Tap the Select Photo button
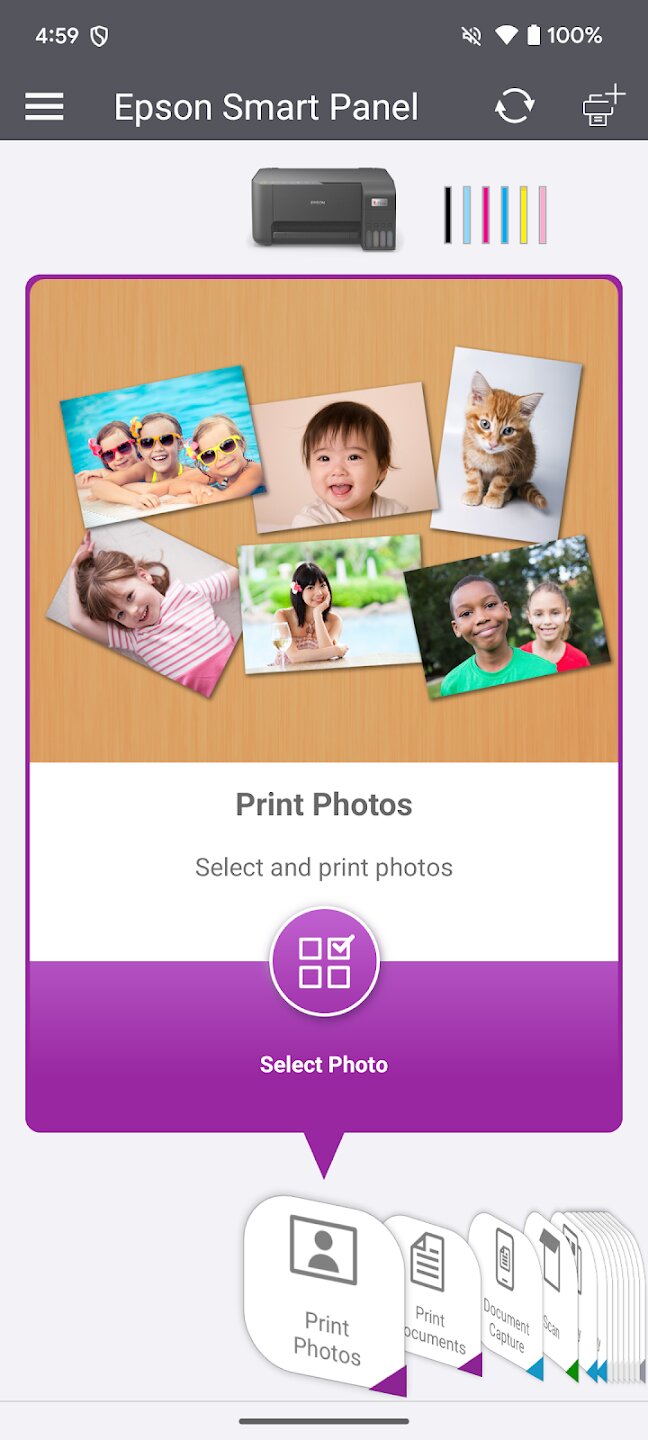The image size is (648, 1440). (x=324, y=962)
